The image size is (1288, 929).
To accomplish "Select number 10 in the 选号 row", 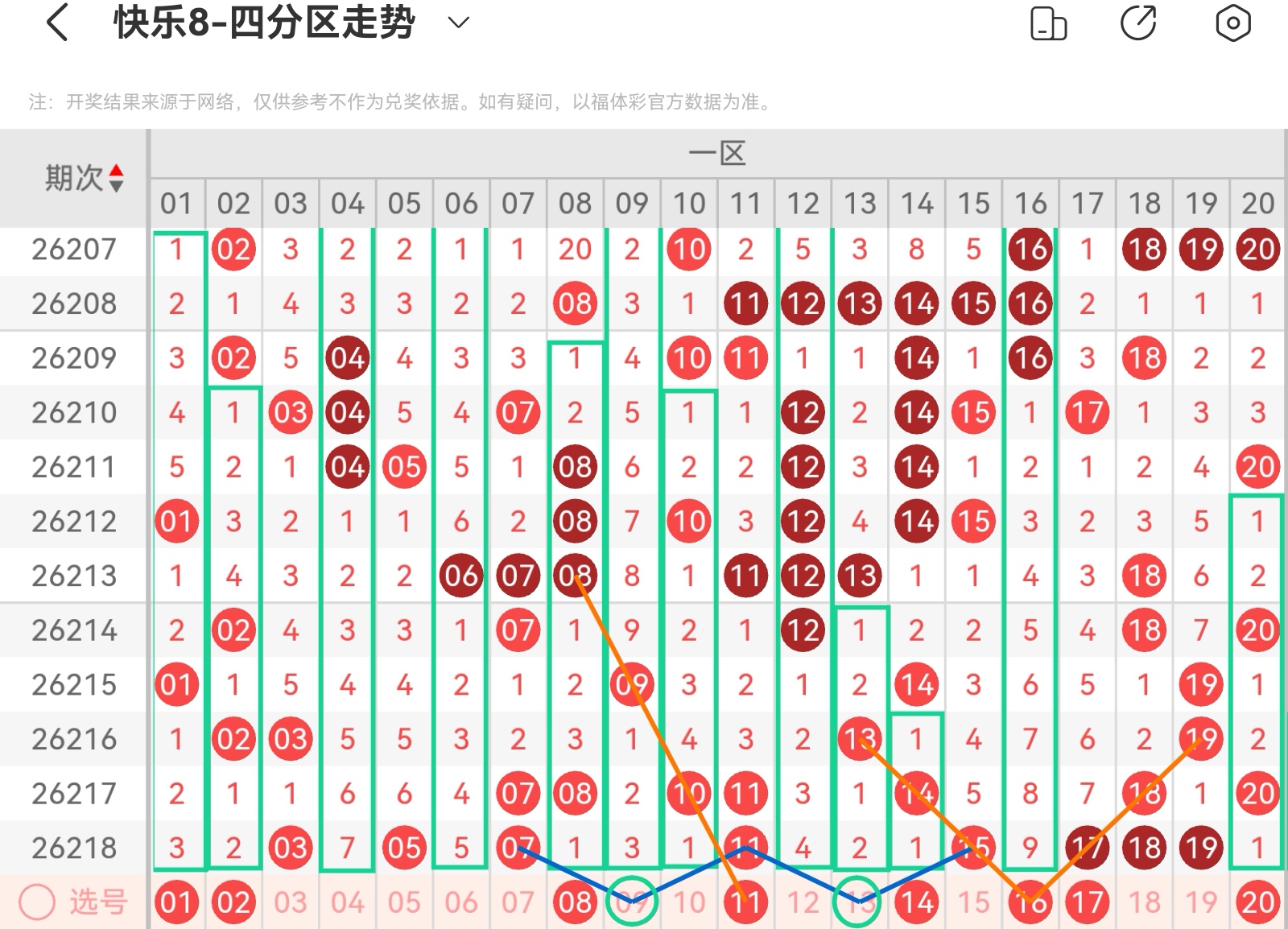I will click(689, 902).
